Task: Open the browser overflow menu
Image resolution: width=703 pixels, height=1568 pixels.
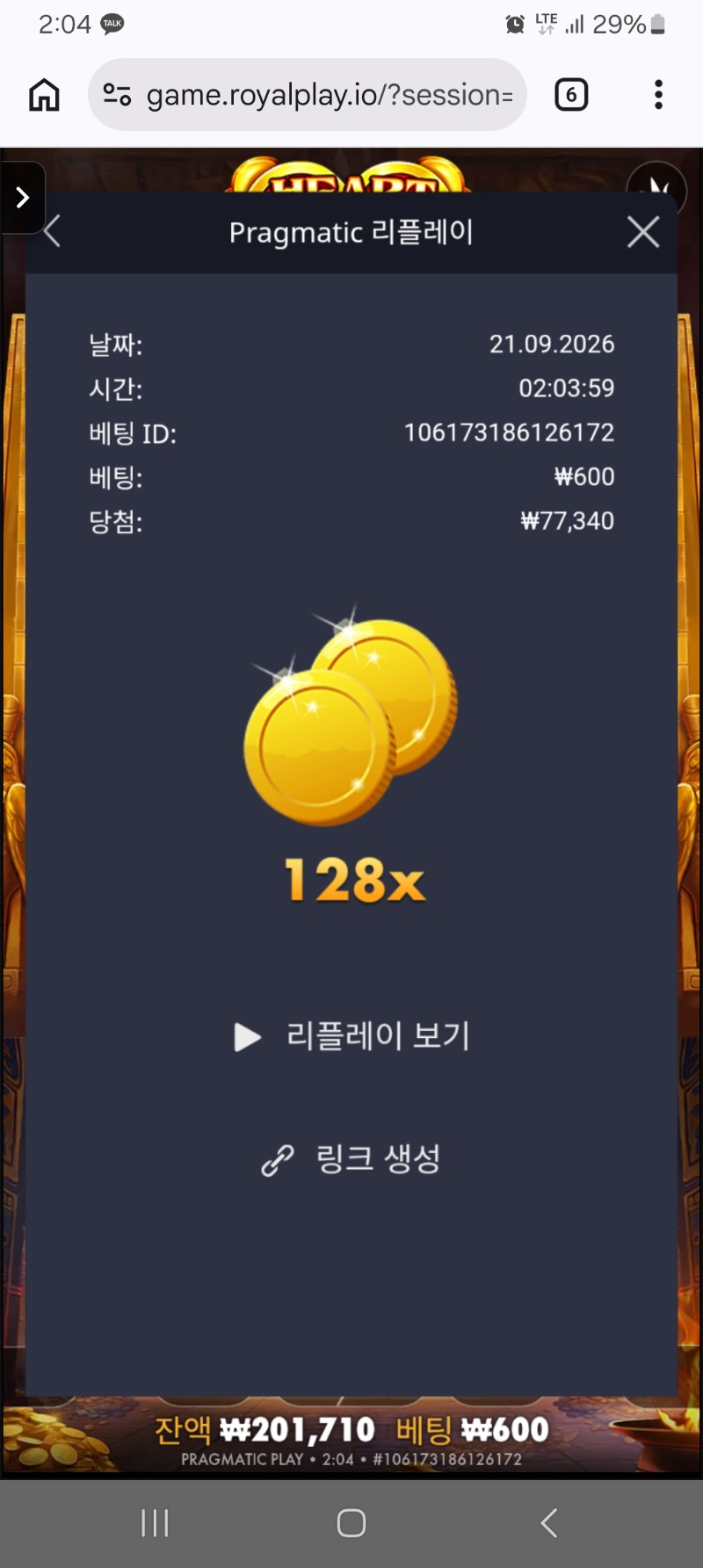Action: 658,95
